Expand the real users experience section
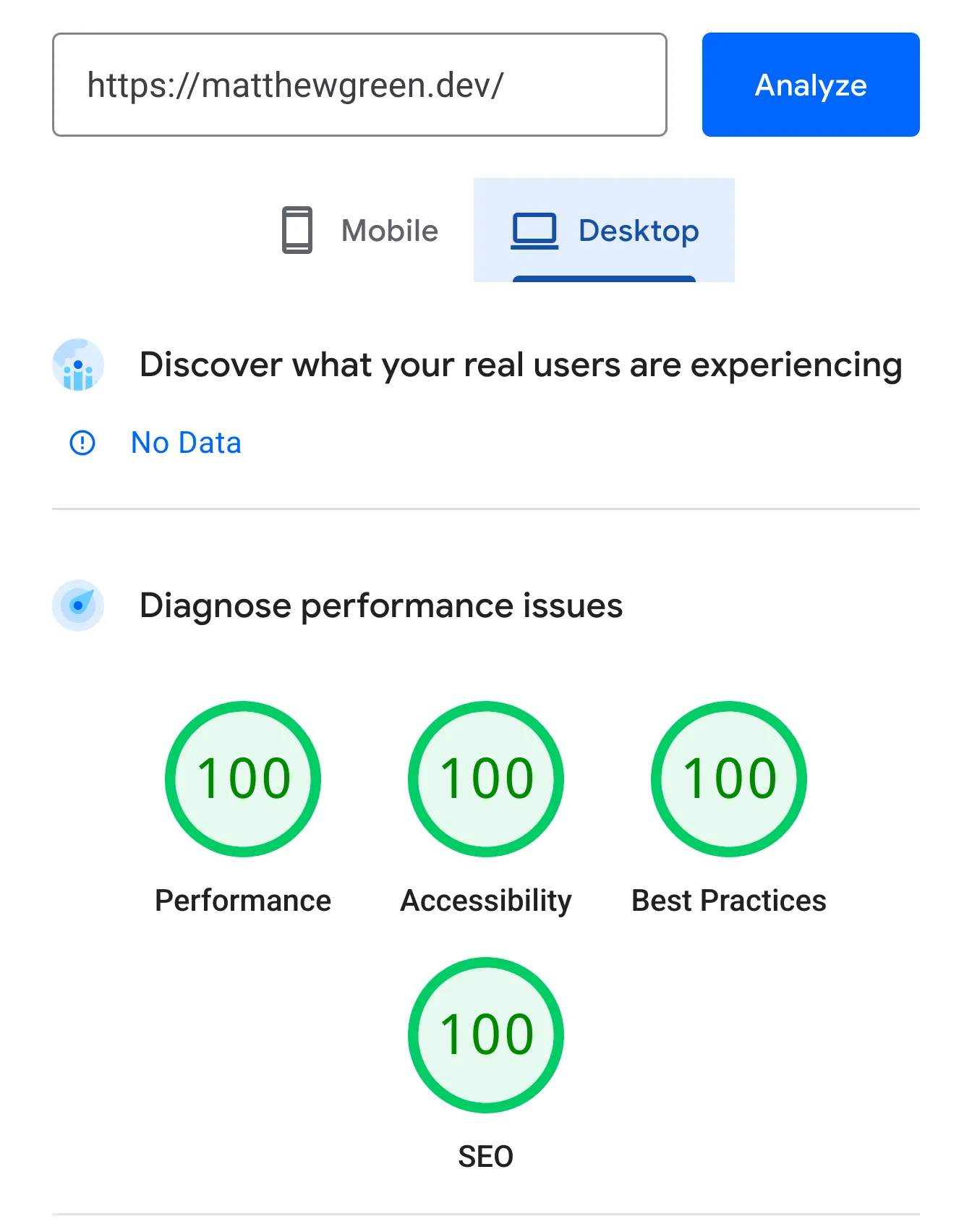The width and height of the screenshot is (972, 1232). [x=520, y=365]
